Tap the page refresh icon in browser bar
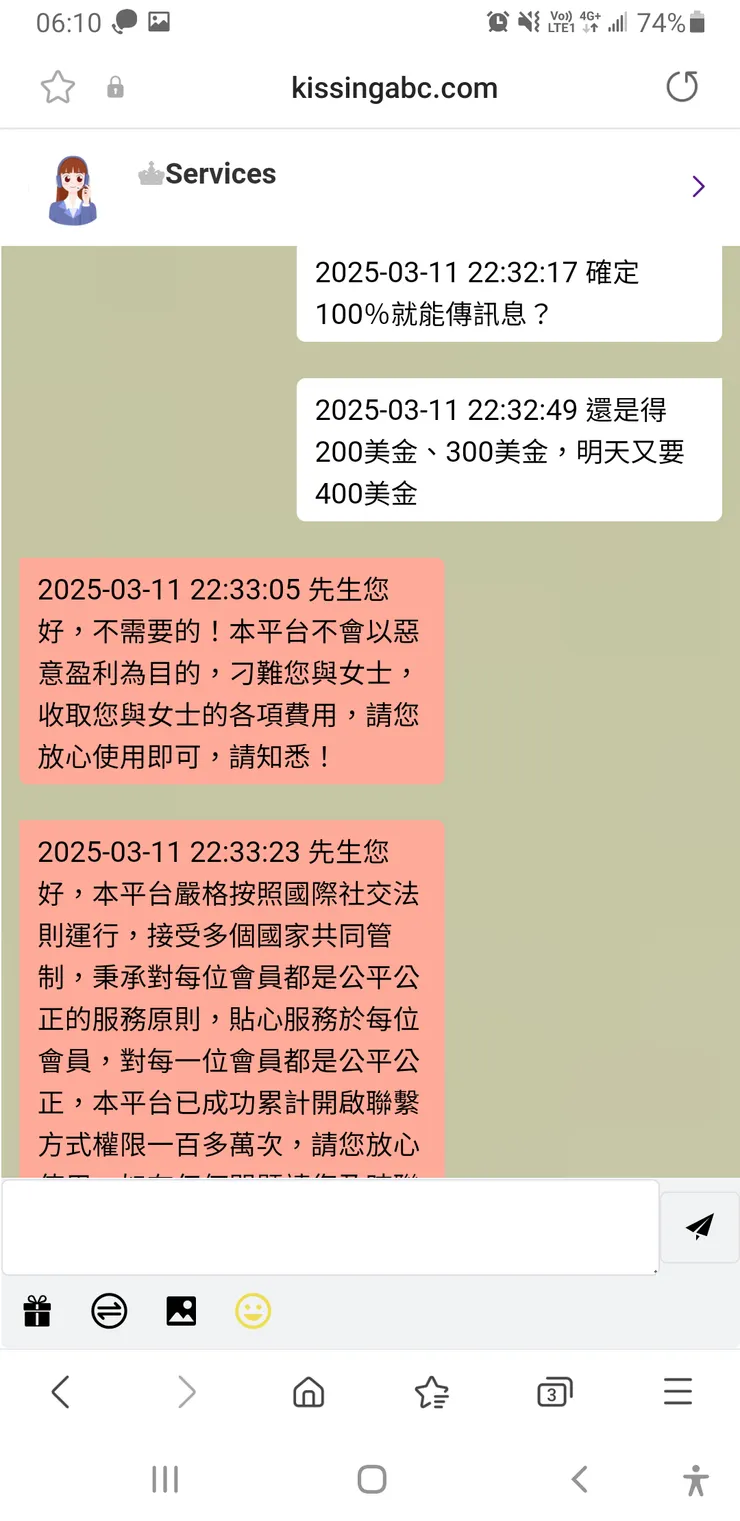Viewport: 740px width, 1521px height. click(x=682, y=87)
